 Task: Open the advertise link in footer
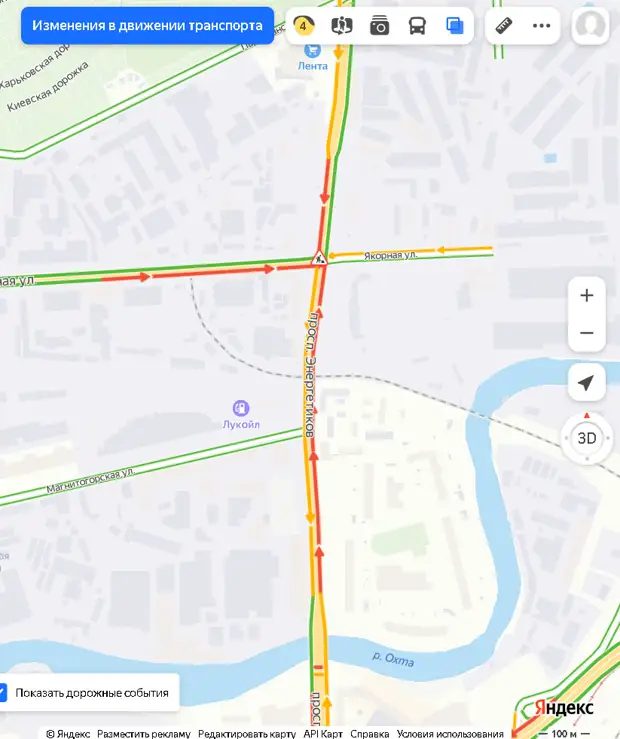tap(144, 734)
